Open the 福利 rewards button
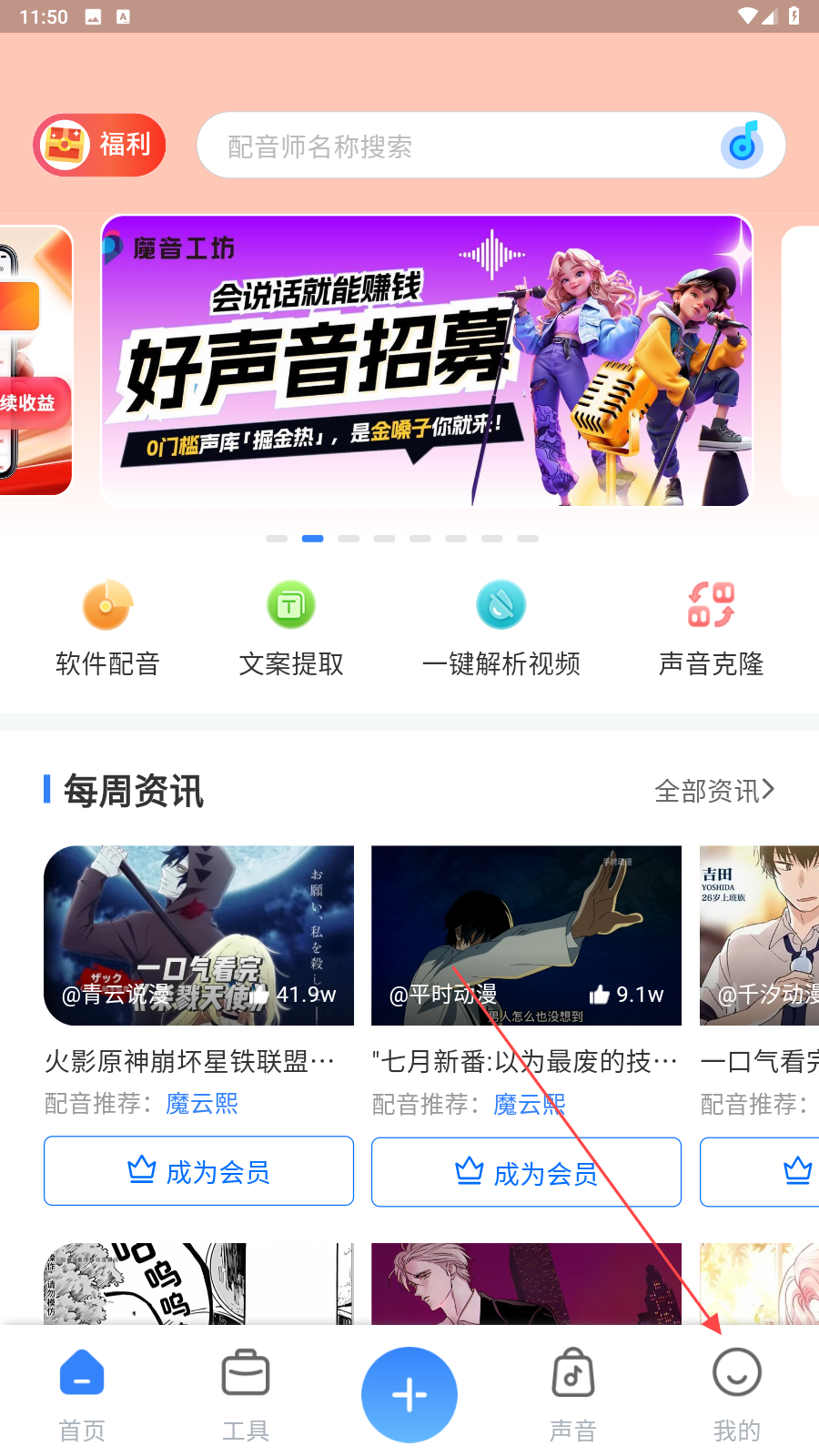Image resolution: width=819 pixels, height=1456 pixels. click(99, 145)
